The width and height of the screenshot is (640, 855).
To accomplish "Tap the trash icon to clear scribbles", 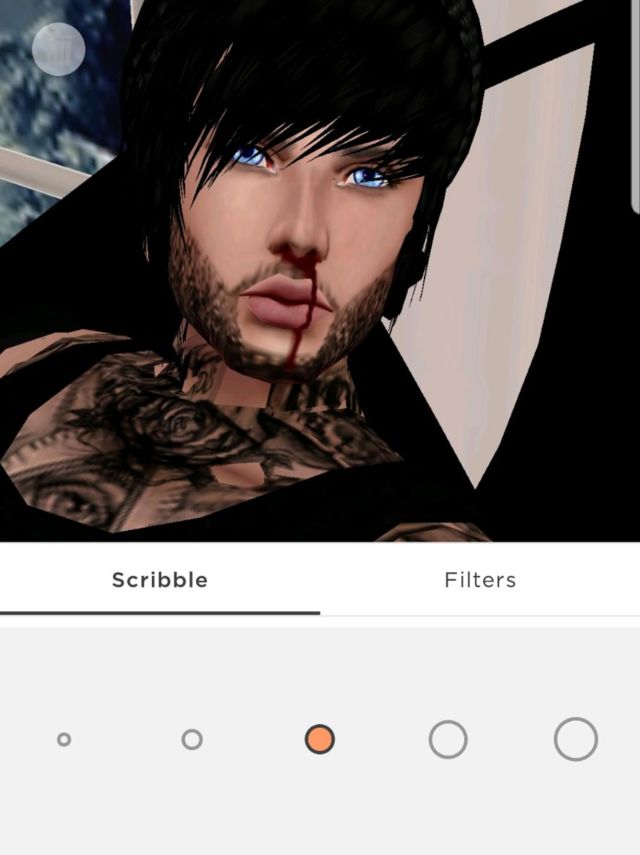I will (x=58, y=49).
